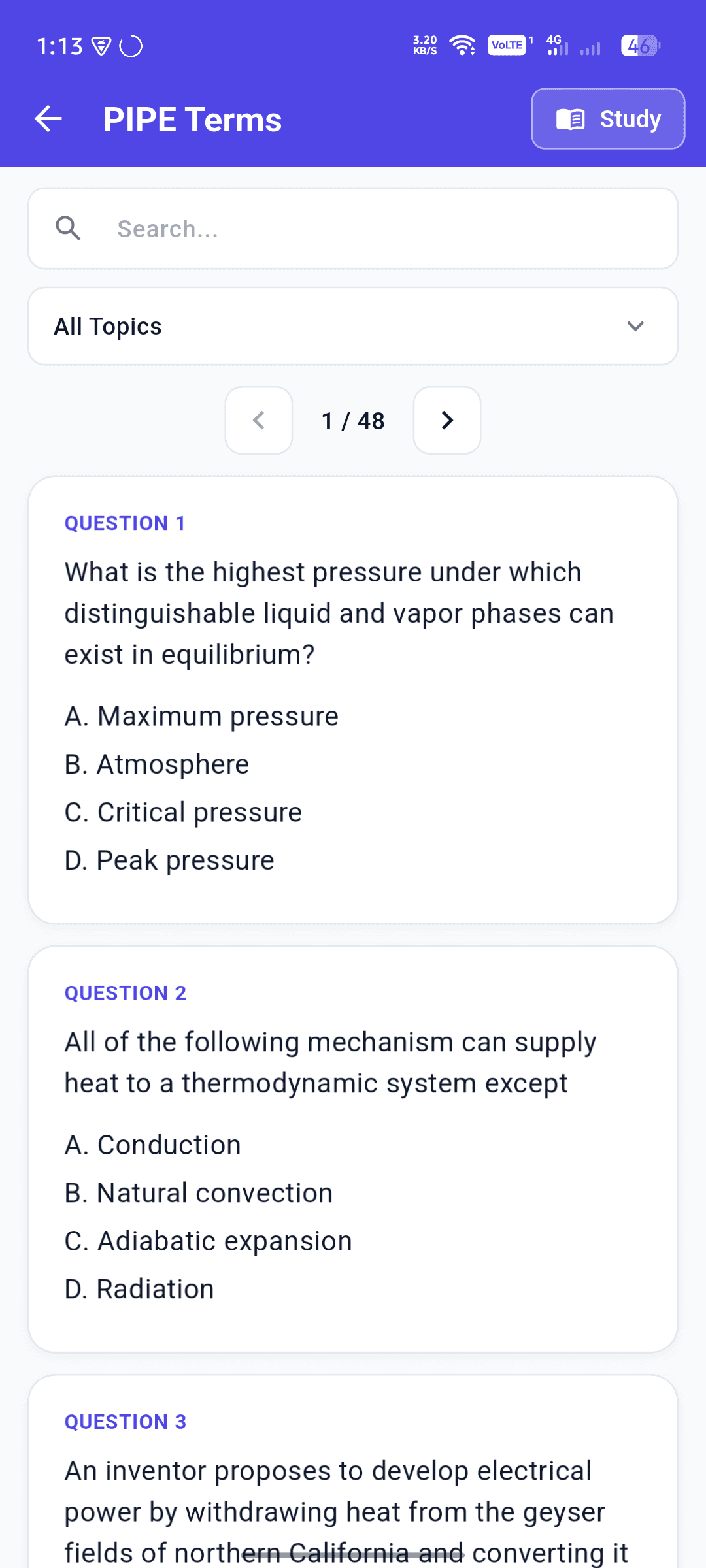Screen dimensions: 706x1568
Task: Open Study mode
Action: coord(608,119)
